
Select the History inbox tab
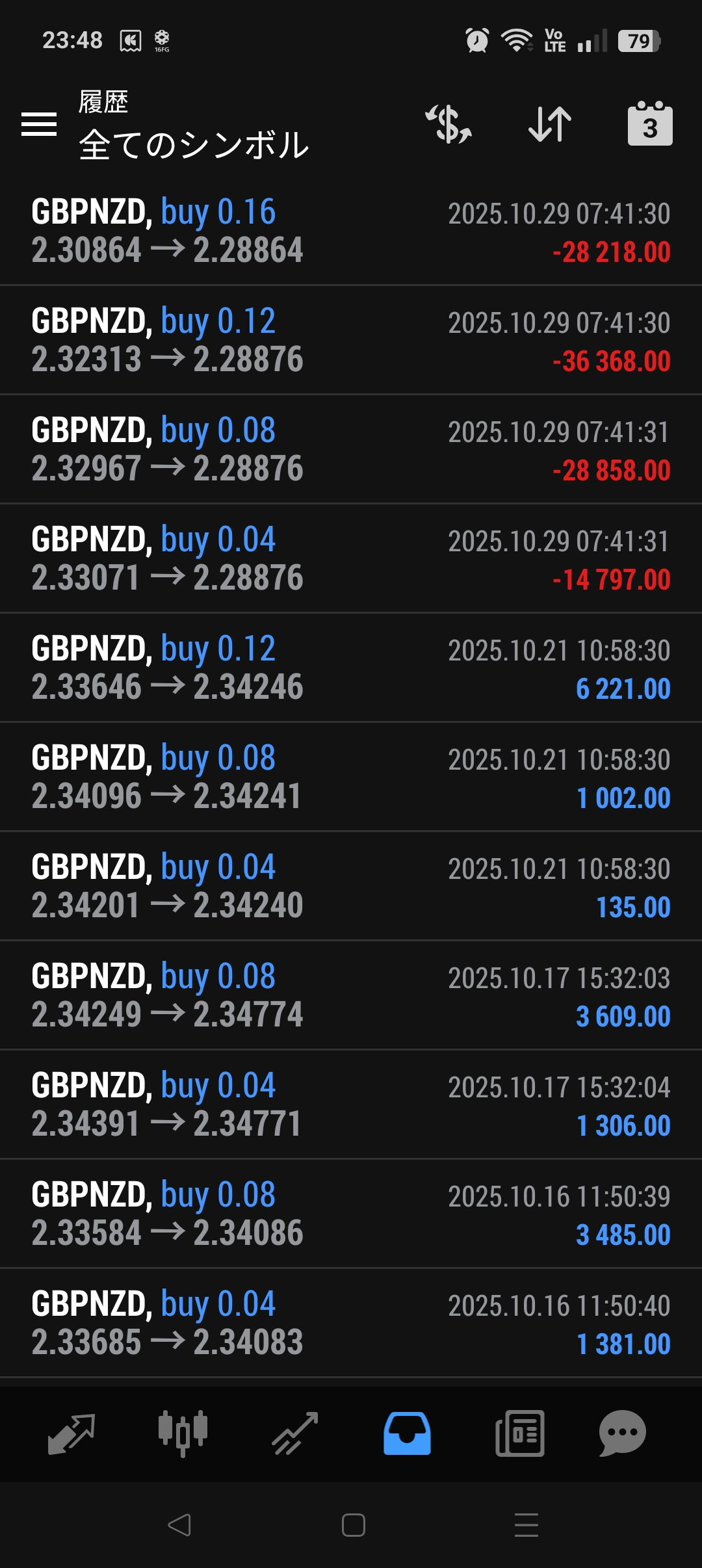tap(407, 1433)
